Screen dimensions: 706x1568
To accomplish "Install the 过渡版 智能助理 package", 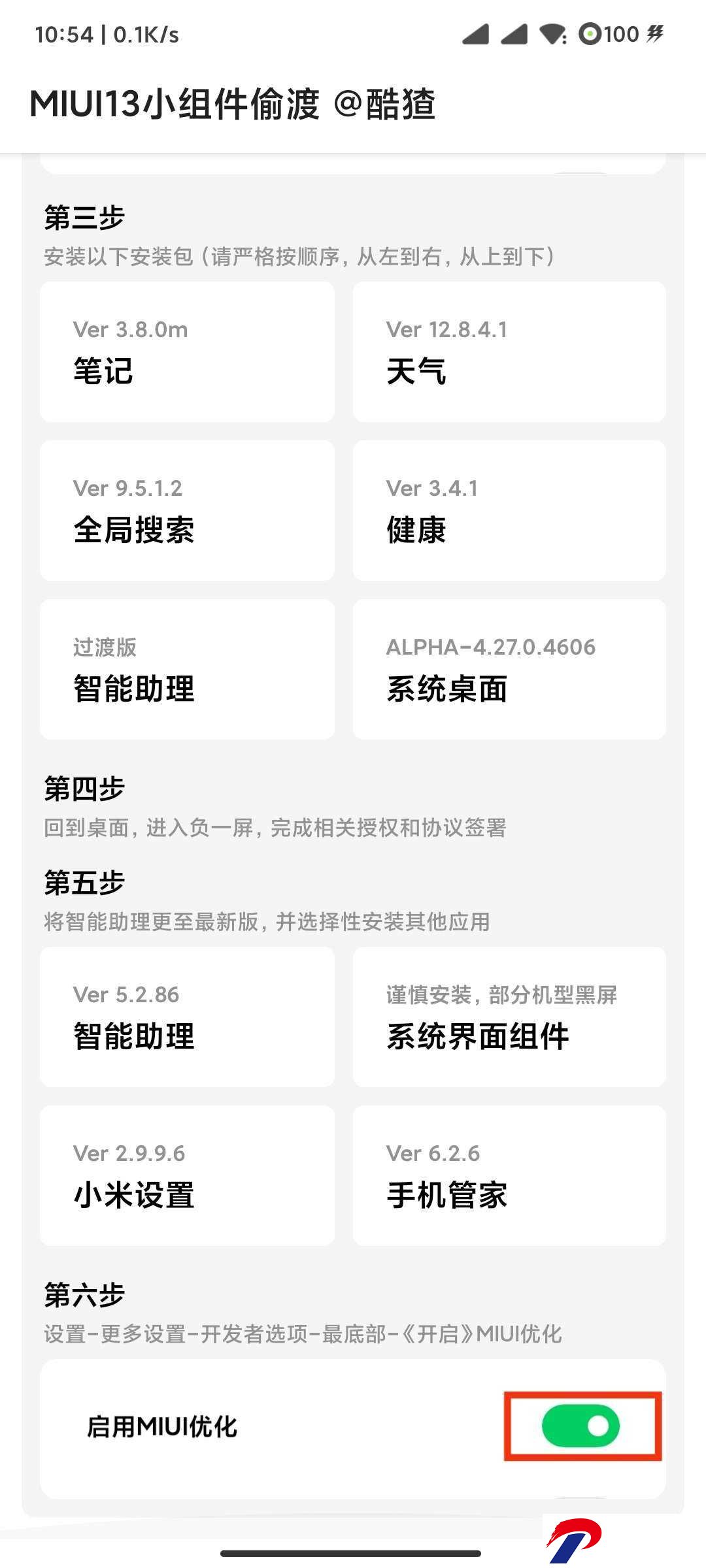I will pos(187,670).
